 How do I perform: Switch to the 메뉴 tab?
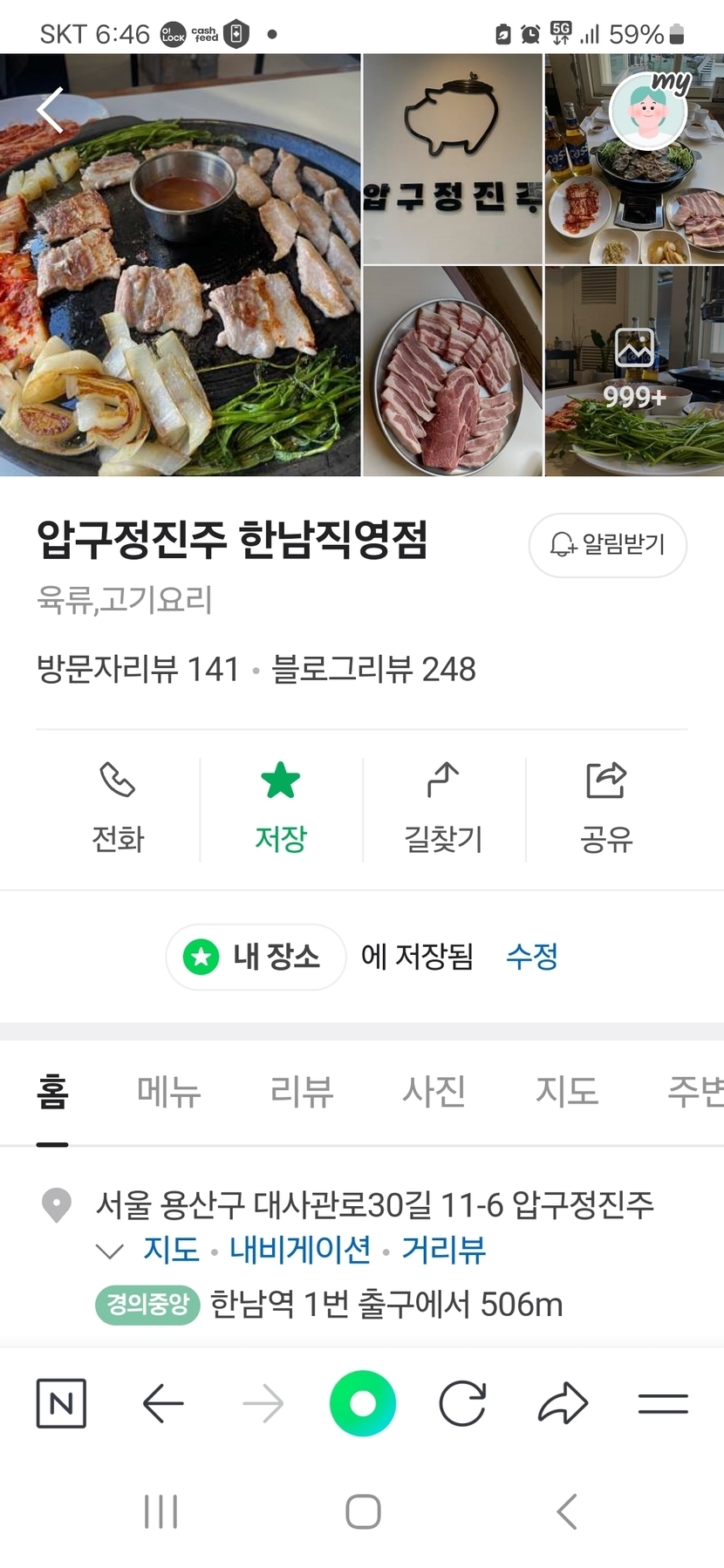(169, 1091)
